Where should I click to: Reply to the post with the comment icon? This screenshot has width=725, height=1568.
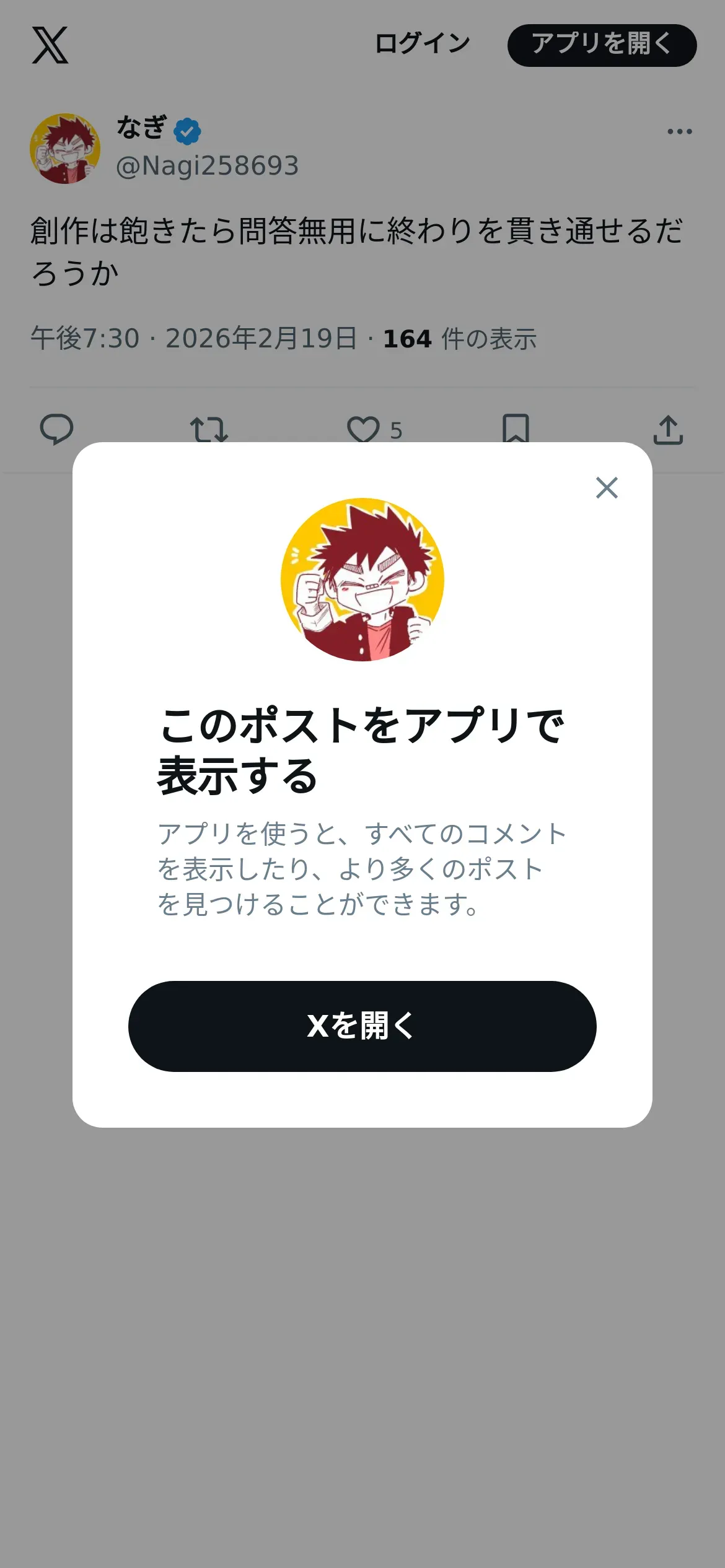click(x=56, y=429)
